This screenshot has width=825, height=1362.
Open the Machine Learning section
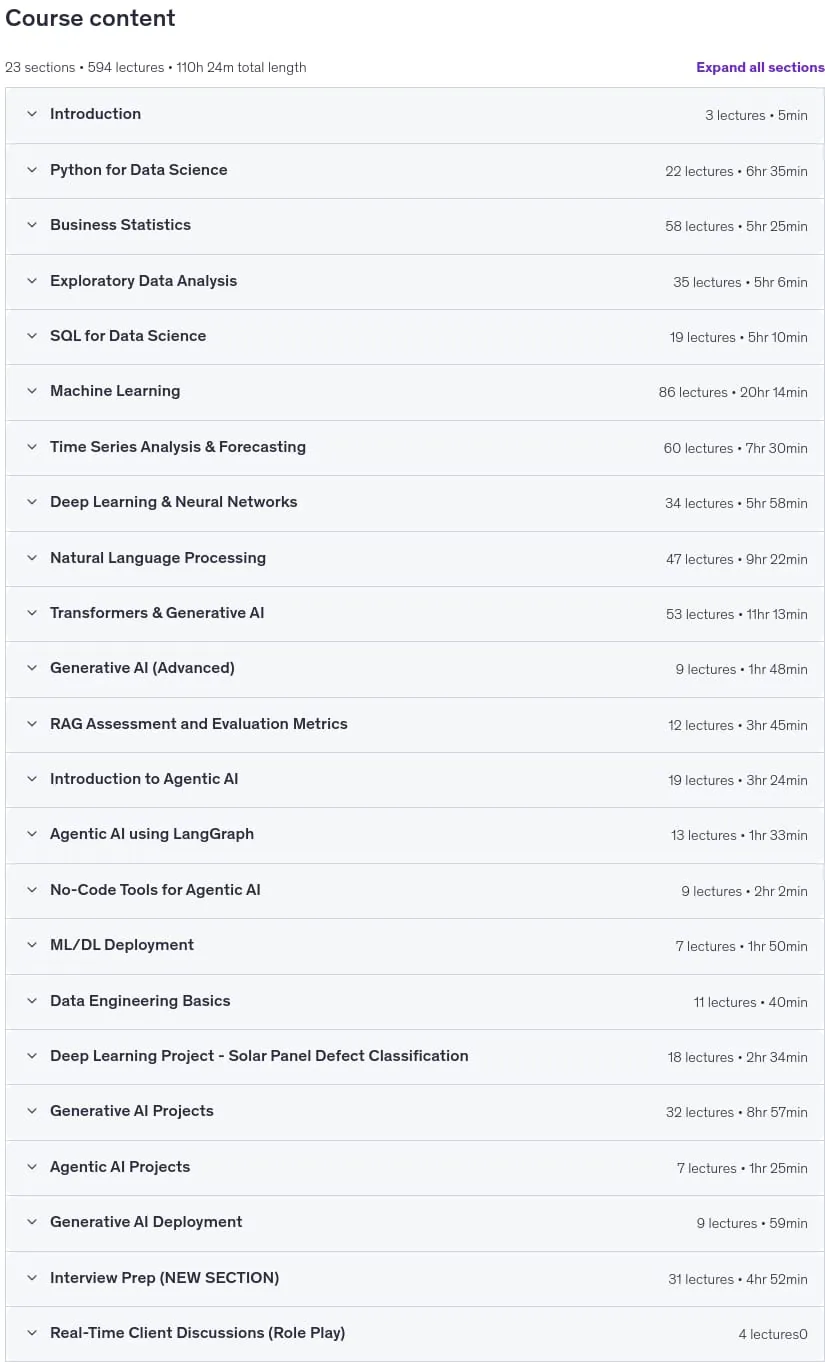tap(415, 392)
